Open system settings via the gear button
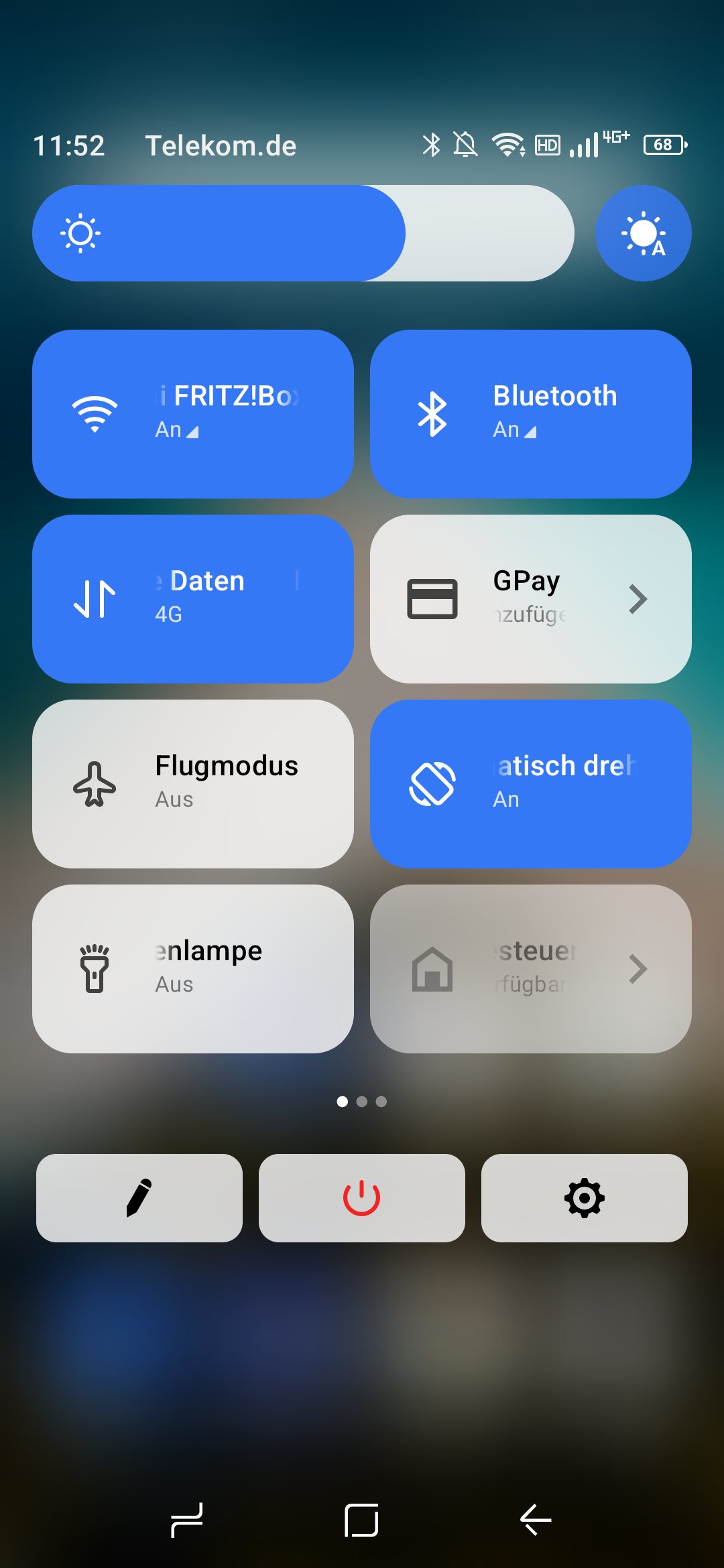724x1568 pixels. point(585,1198)
